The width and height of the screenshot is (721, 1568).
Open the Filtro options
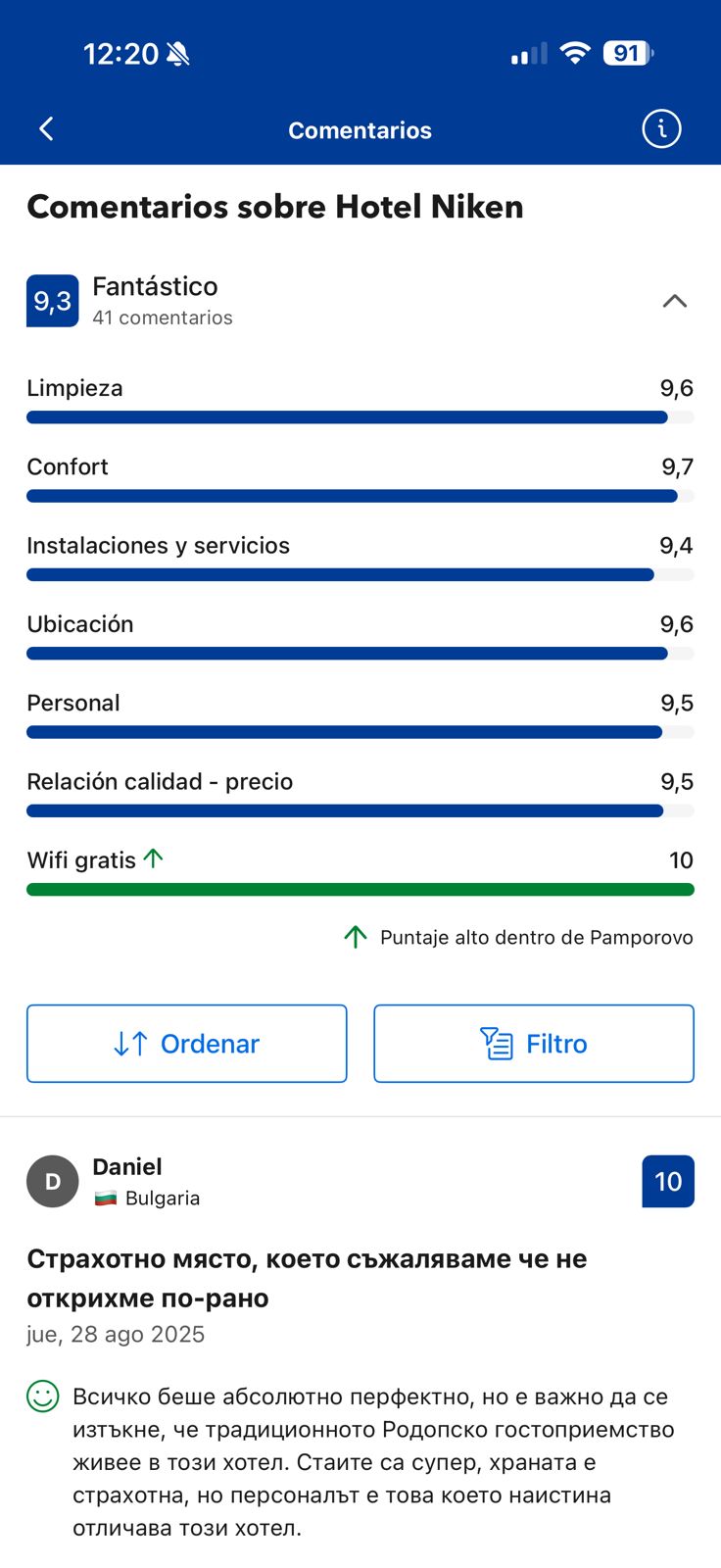(534, 1044)
